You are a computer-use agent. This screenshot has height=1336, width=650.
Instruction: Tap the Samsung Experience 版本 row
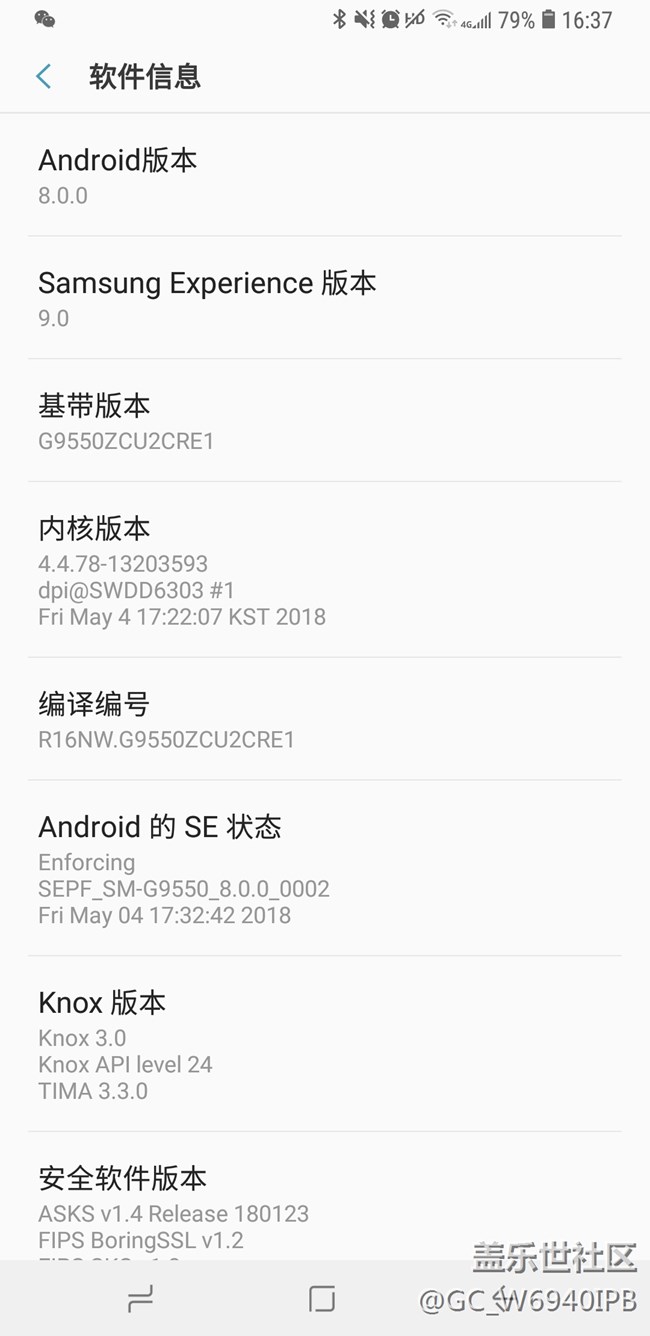point(324,298)
